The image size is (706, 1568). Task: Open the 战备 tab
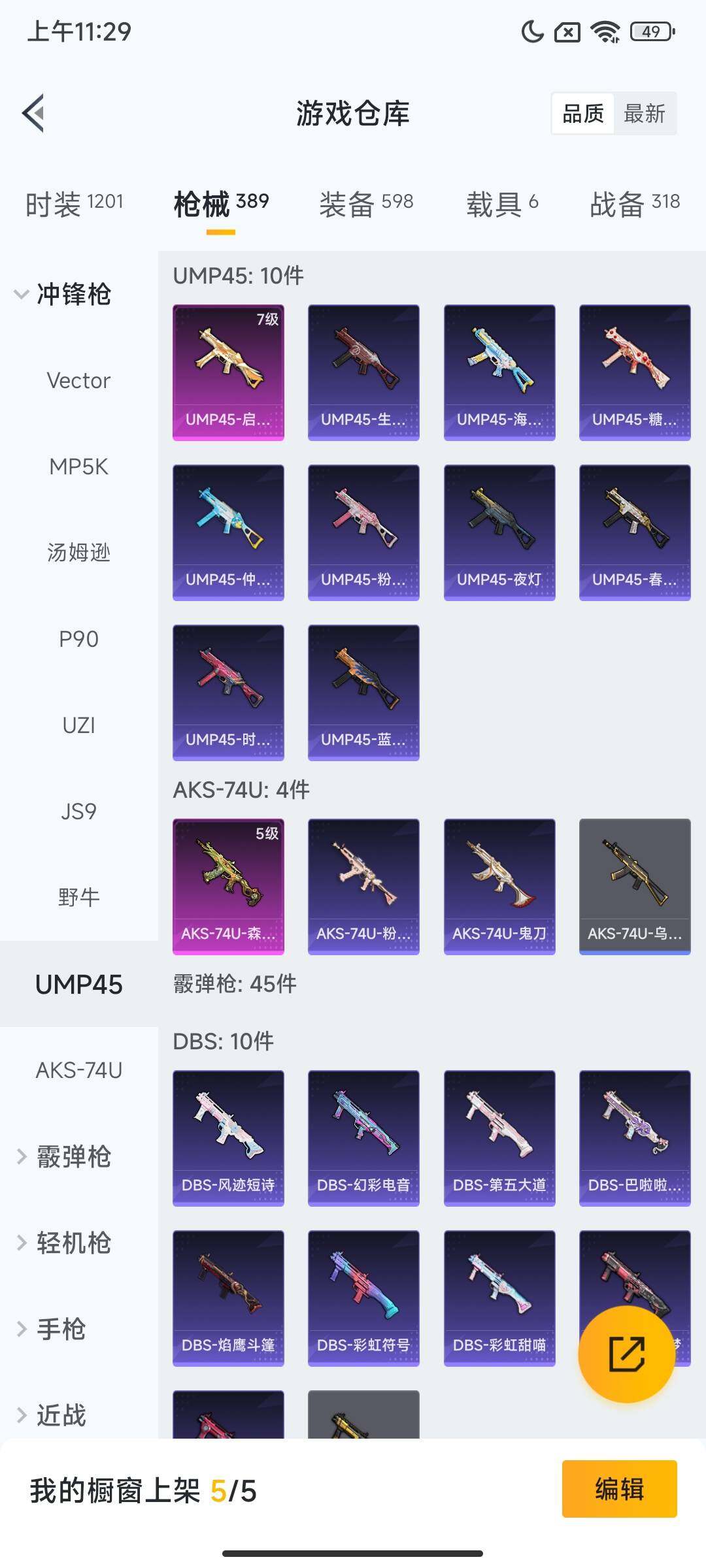(634, 203)
